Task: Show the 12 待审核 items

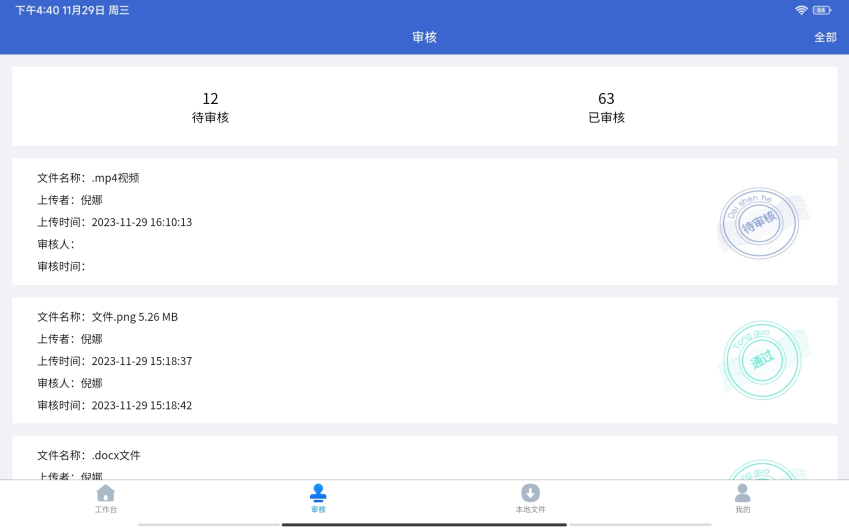Action: tap(210, 107)
